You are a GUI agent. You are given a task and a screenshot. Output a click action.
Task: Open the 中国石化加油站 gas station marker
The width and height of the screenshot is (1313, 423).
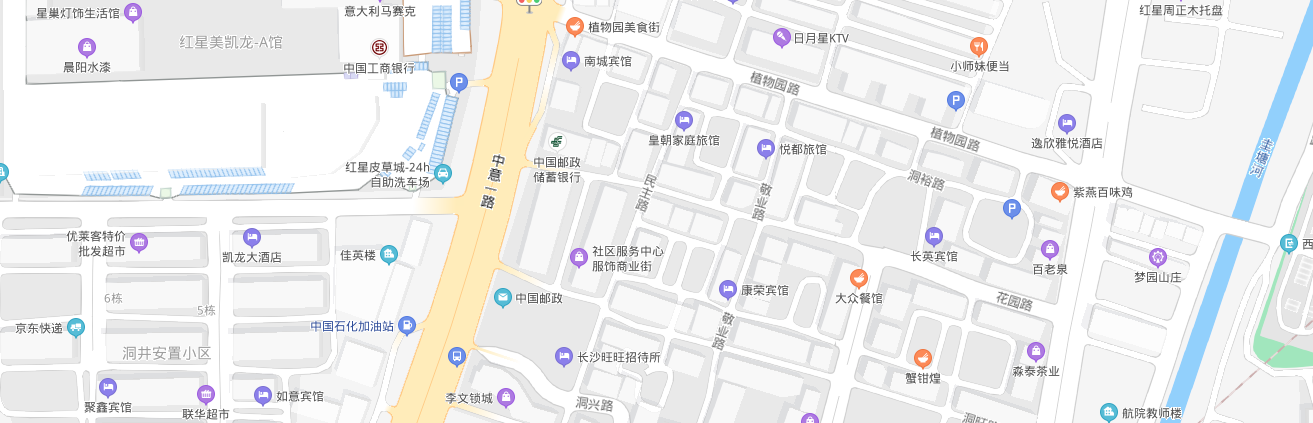[407, 325]
